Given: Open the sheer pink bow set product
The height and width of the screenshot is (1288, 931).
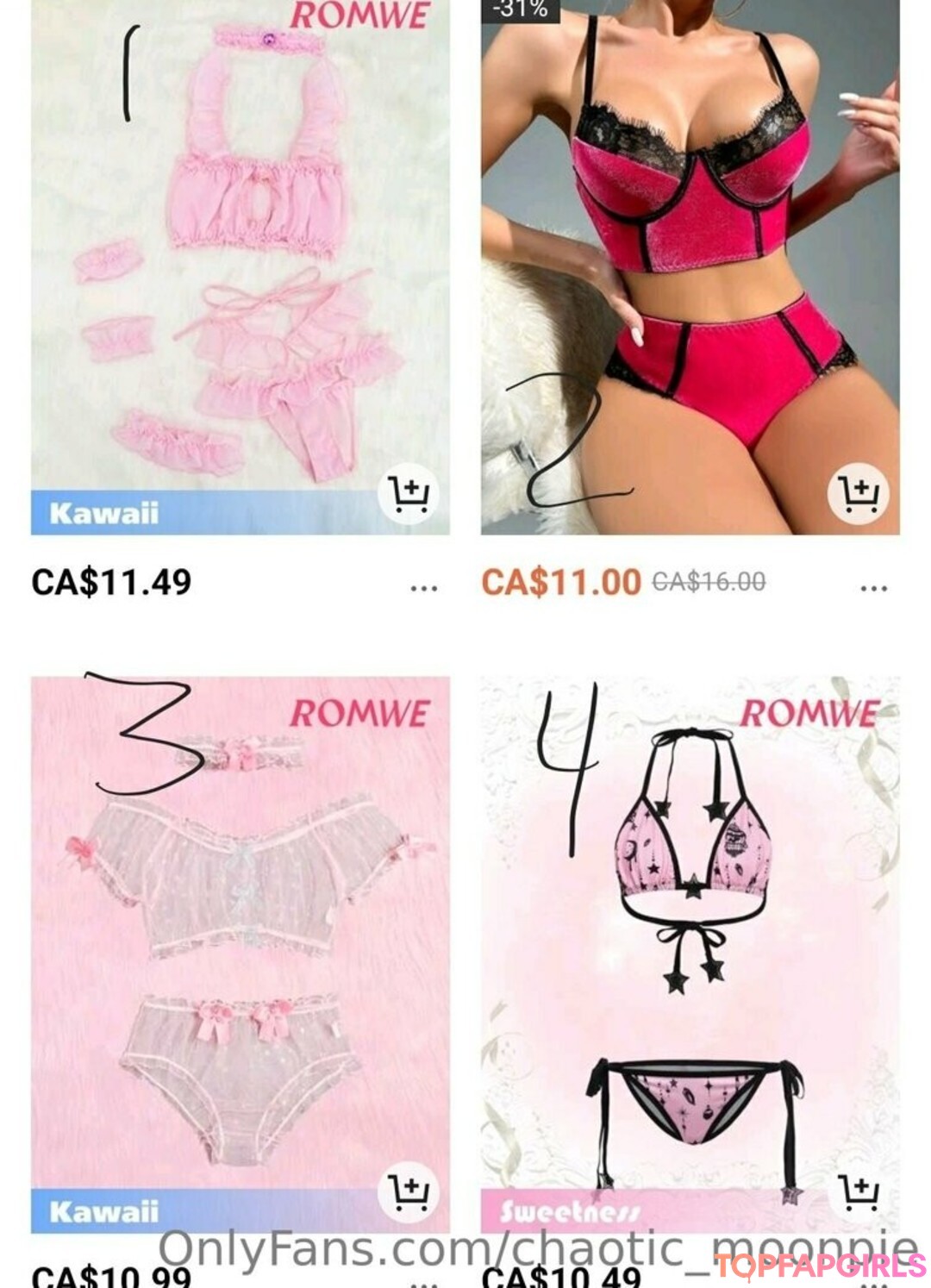Looking at the screenshot, I should (240, 948).
